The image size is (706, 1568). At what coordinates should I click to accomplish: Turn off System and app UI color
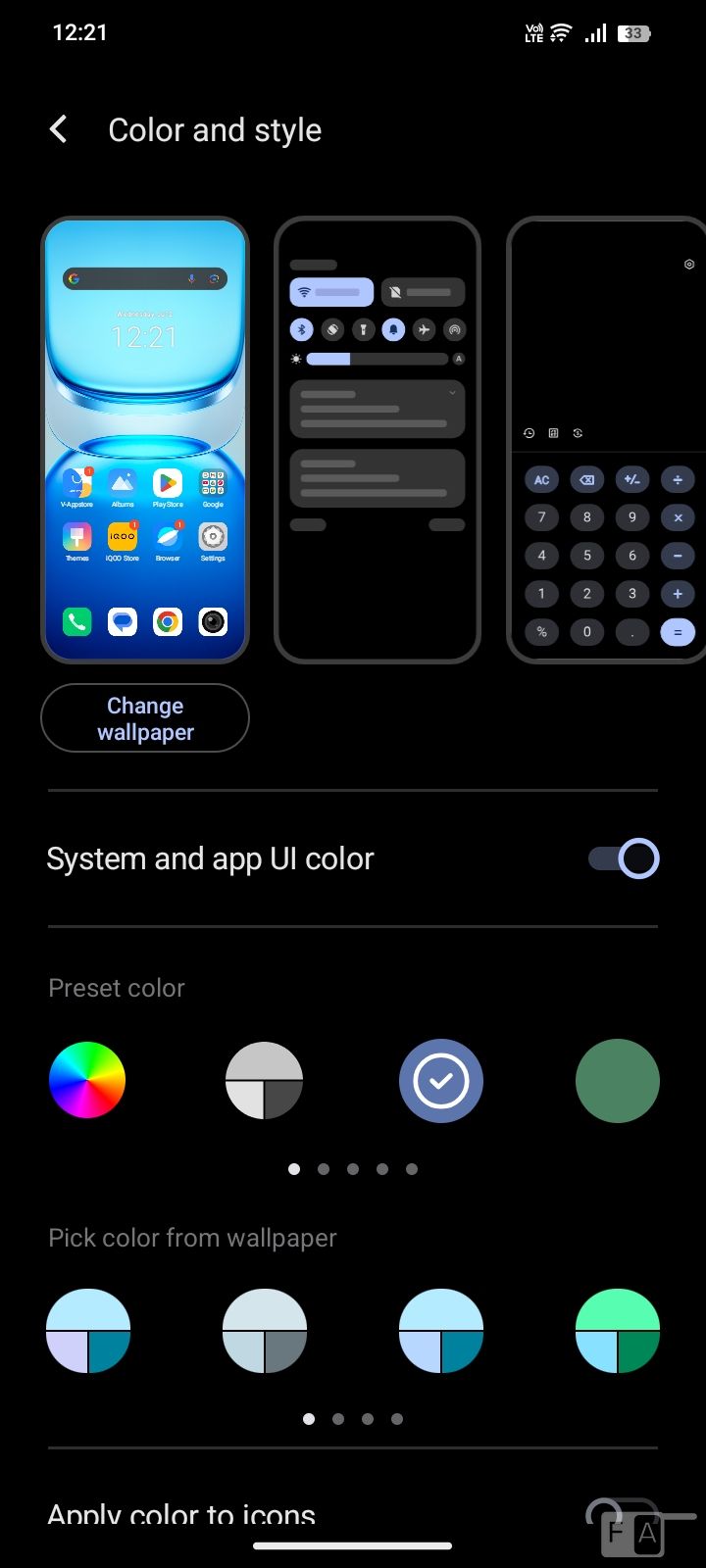624,858
